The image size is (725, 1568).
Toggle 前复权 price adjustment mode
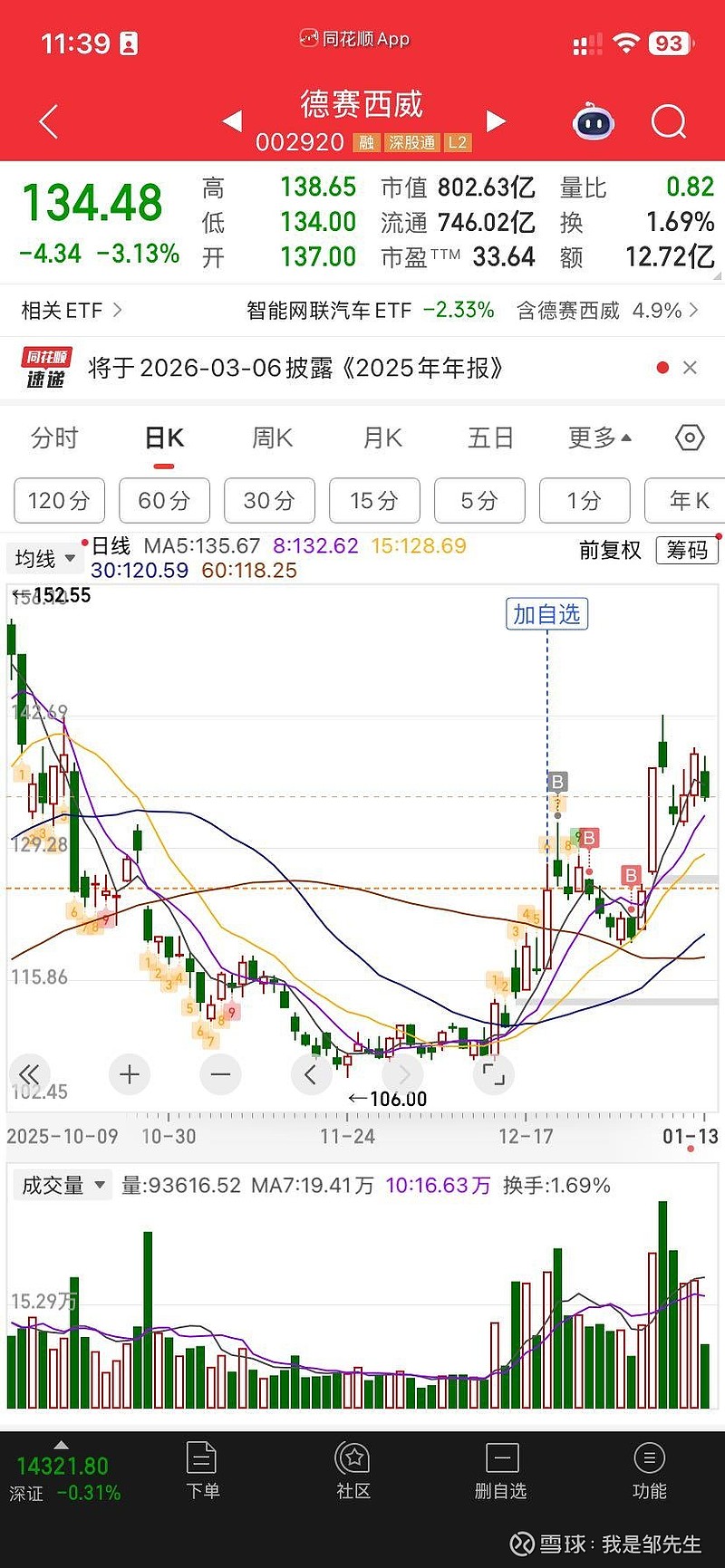click(610, 550)
